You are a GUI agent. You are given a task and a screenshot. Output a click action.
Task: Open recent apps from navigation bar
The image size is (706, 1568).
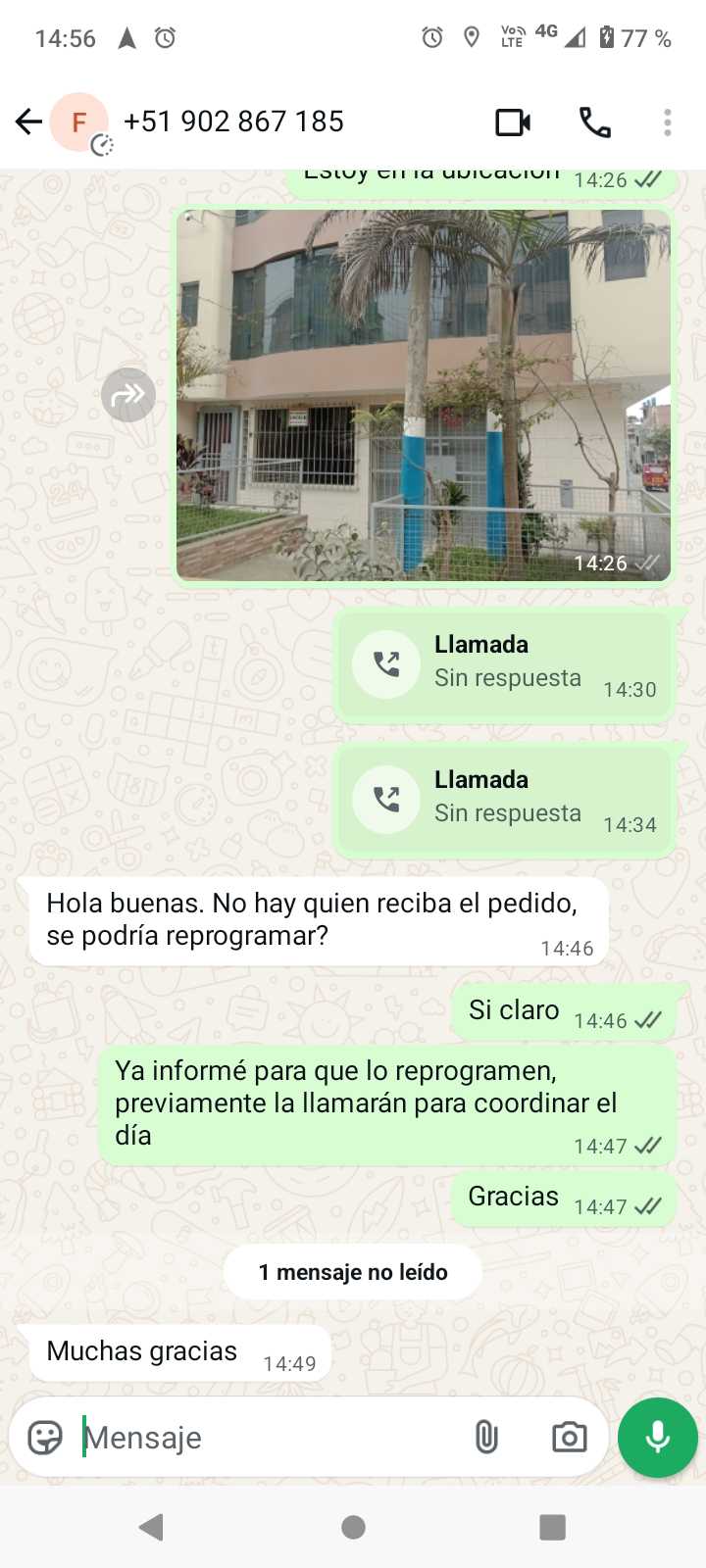click(553, 1527)
